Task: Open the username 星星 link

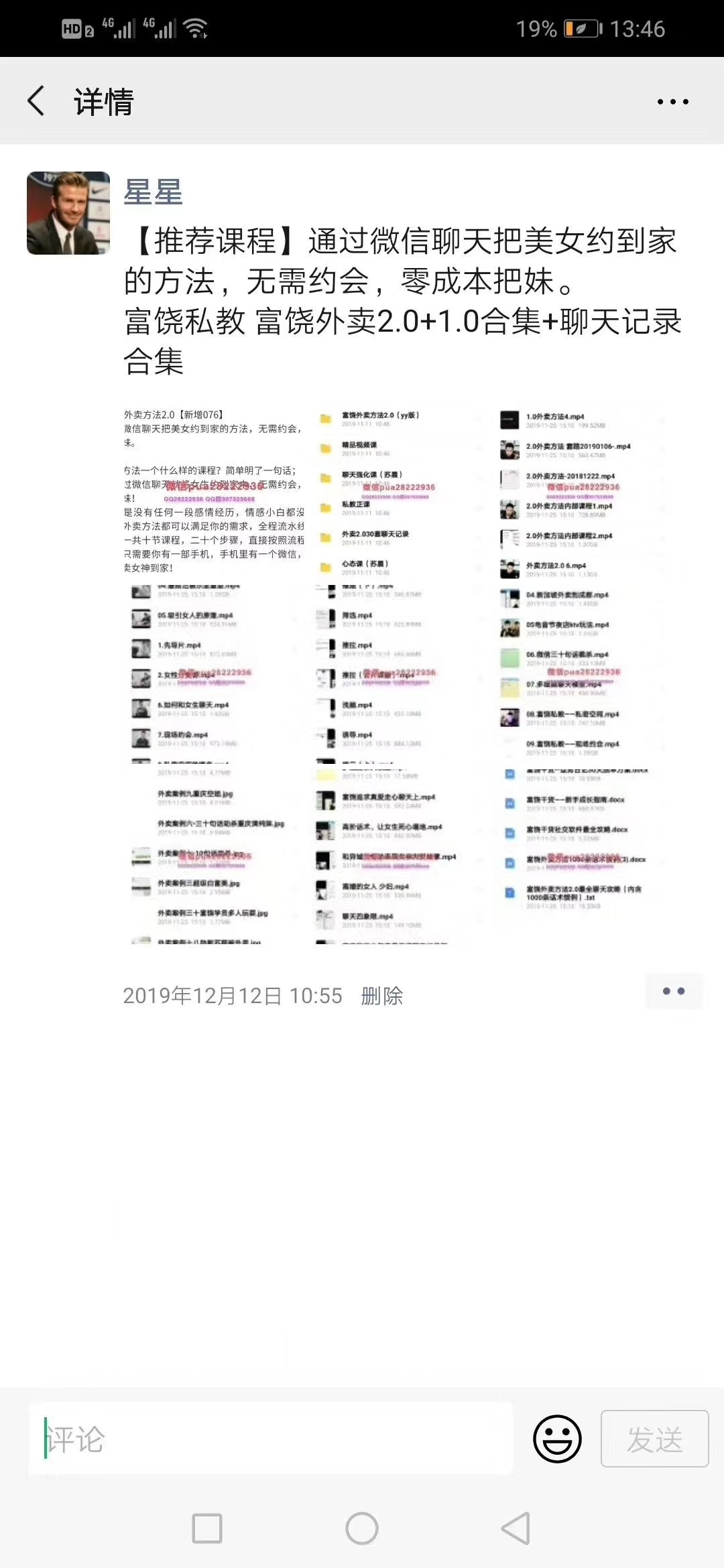Action: coord(153,192)
